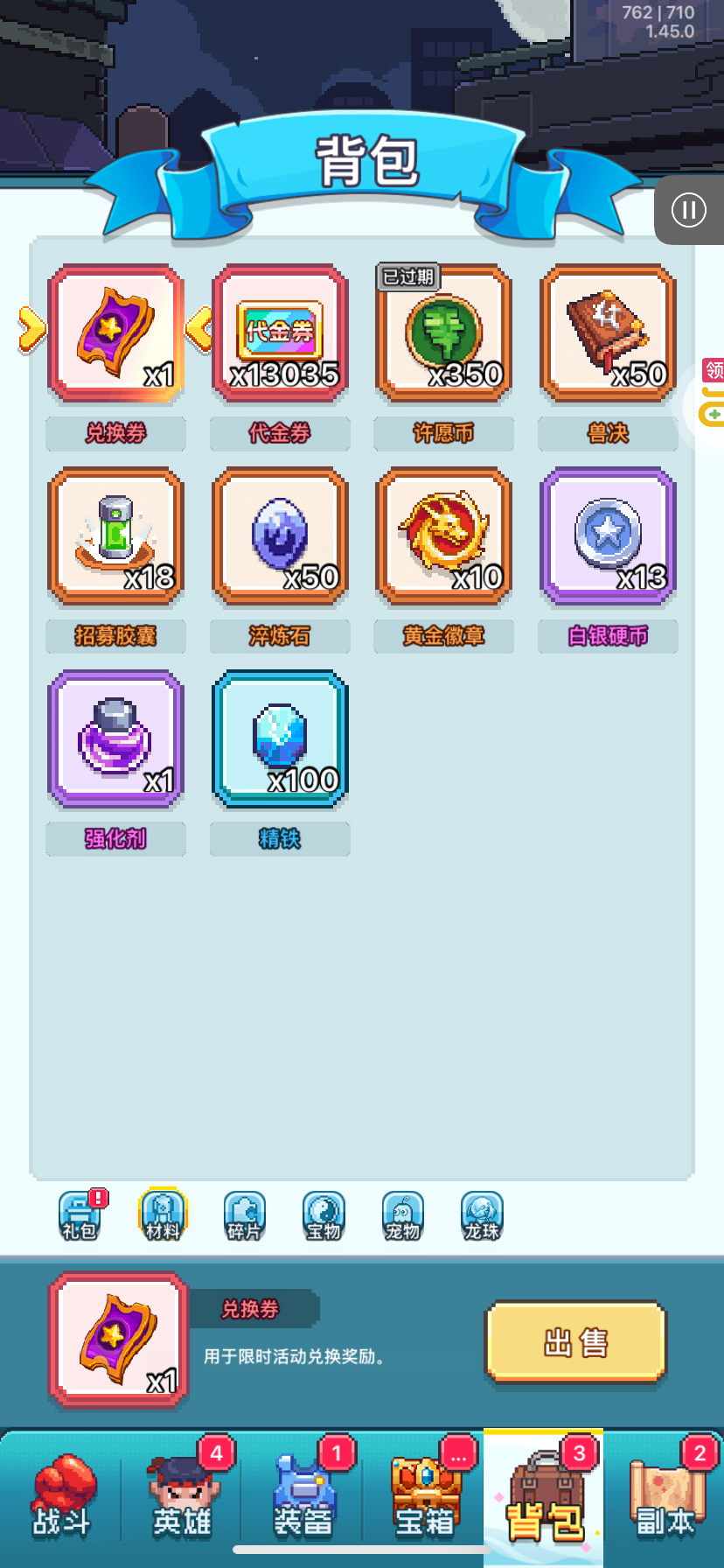The width and height of the screenshot is (724, 1568).
Task: Switch to the 宠物 category
Action: point(403,1215)
